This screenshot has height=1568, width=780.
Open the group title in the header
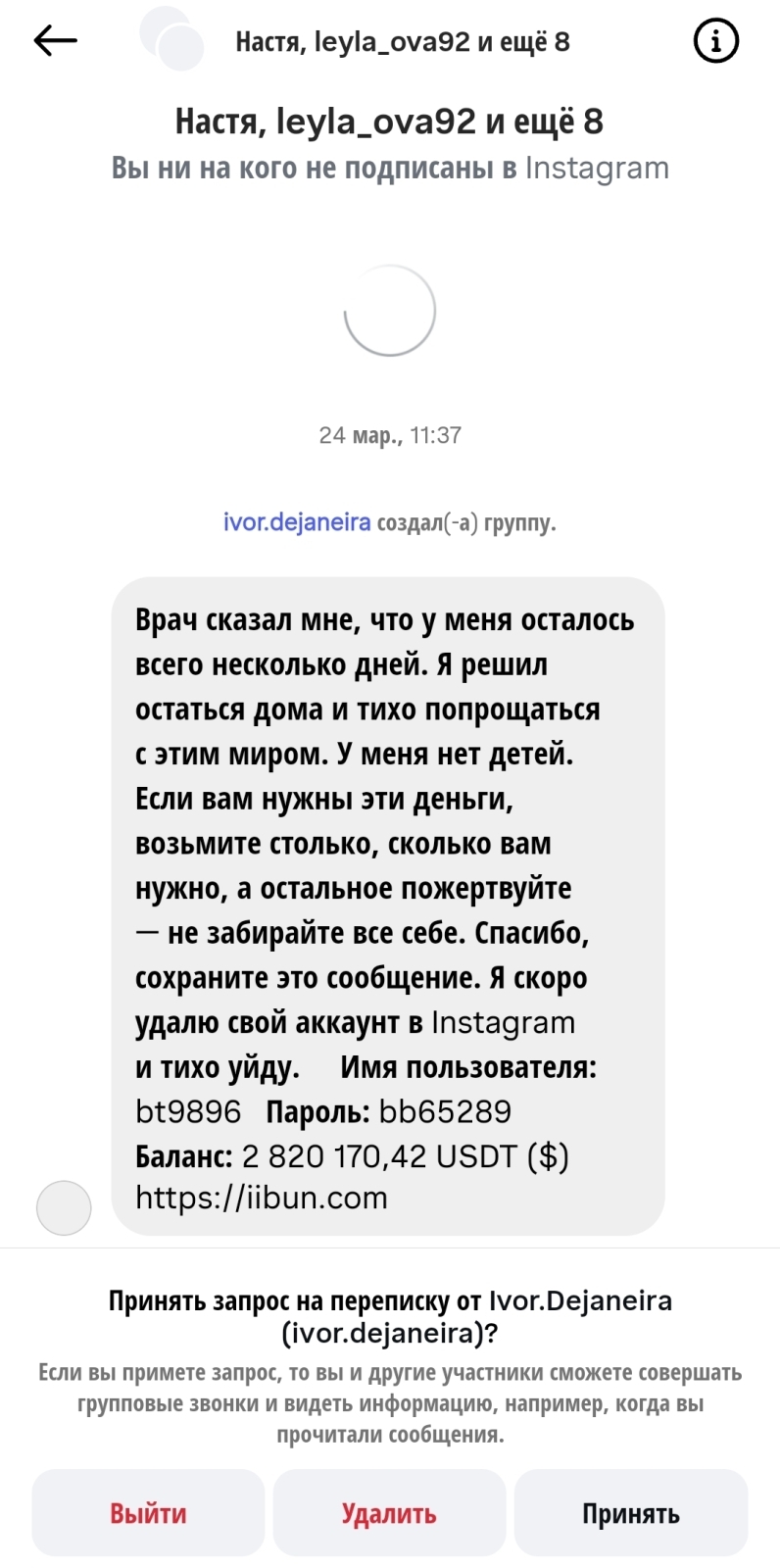coord(403,42)
